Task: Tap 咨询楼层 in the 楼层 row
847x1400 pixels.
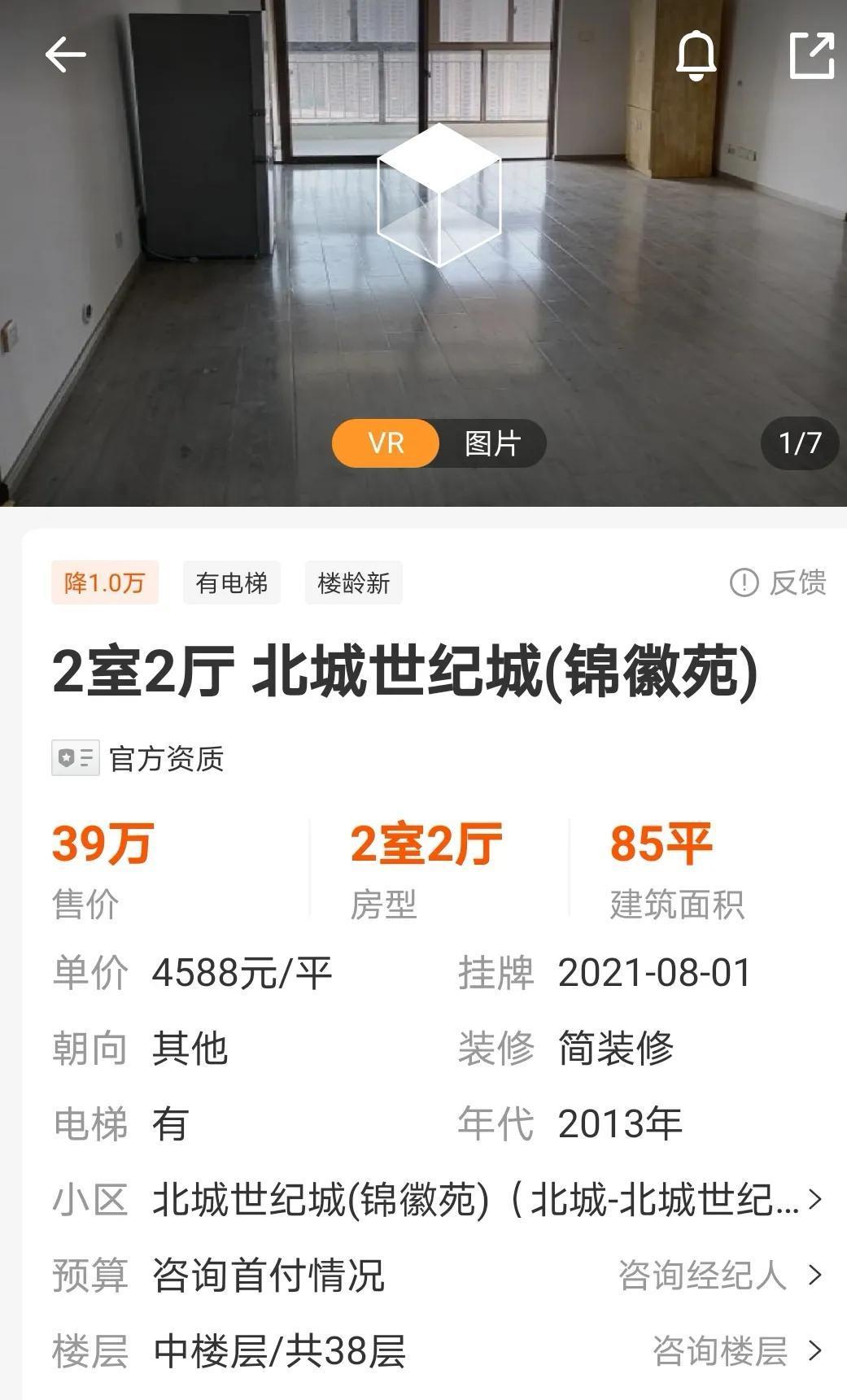Action: click(736, 1350)
